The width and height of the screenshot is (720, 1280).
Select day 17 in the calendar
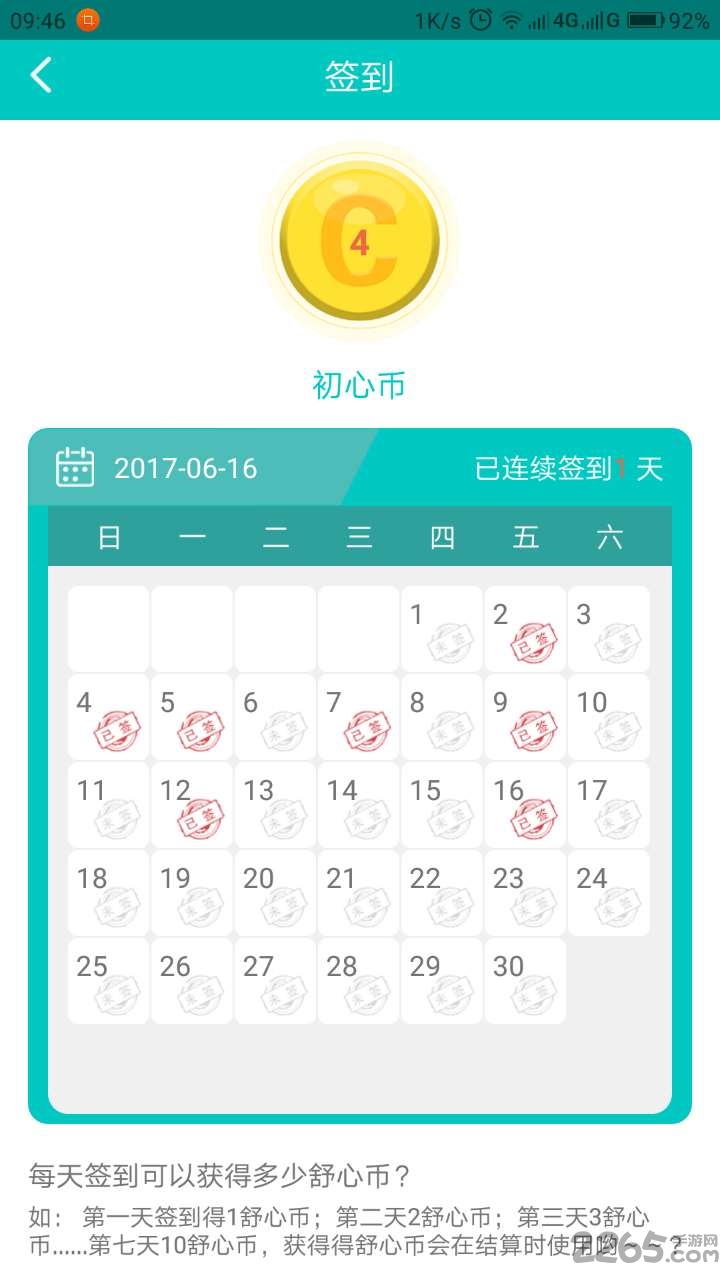click(608, 805)
